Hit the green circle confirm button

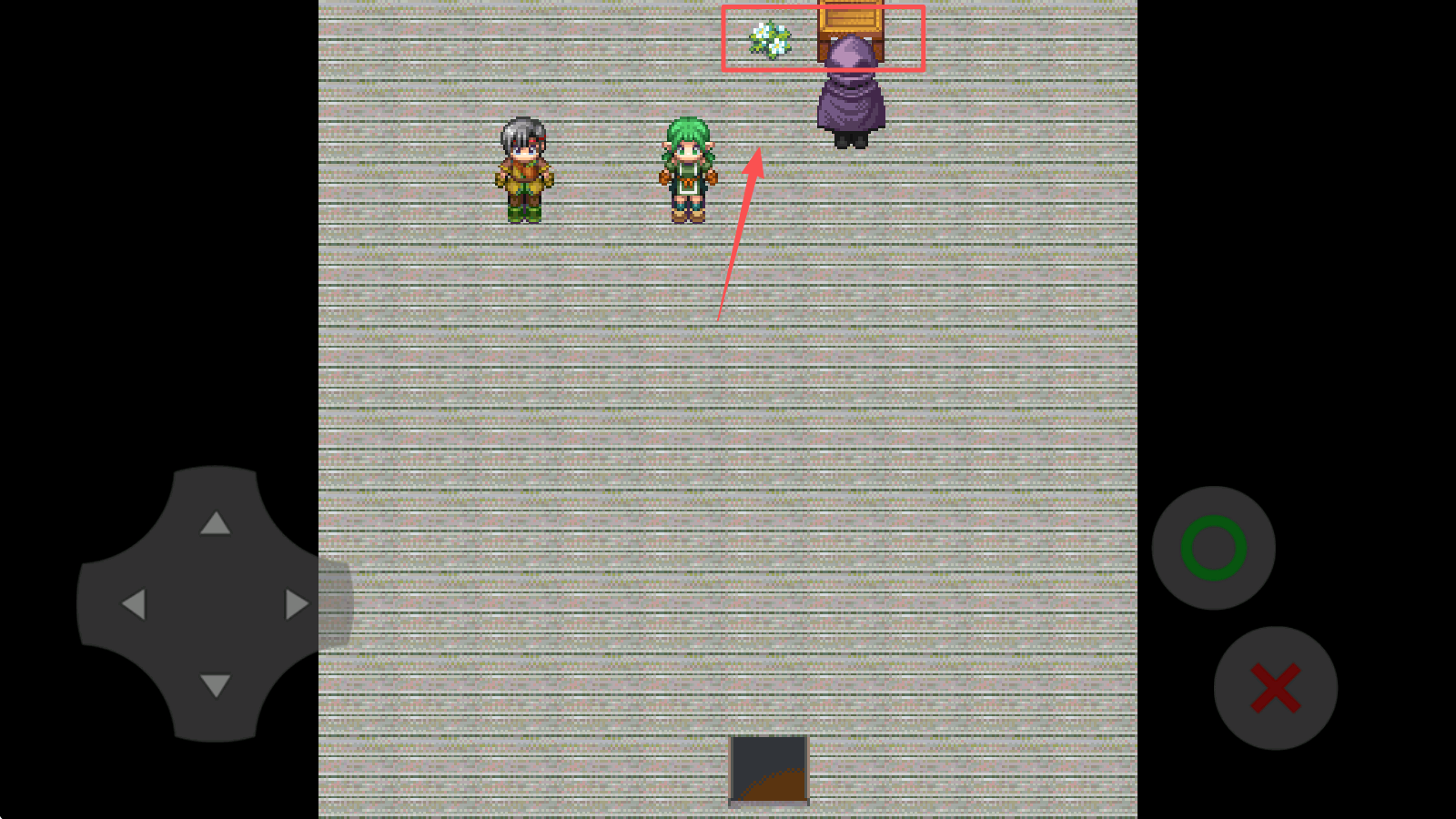(1213, 548)
